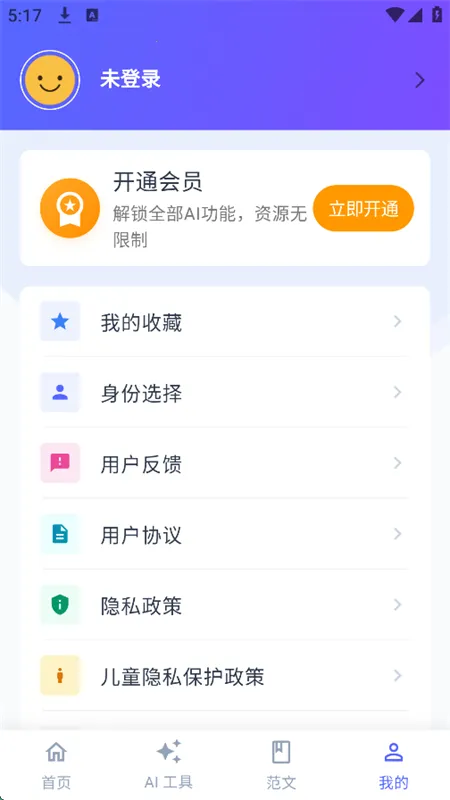Open 身份选择 identity selection

[x=224, y=393]
